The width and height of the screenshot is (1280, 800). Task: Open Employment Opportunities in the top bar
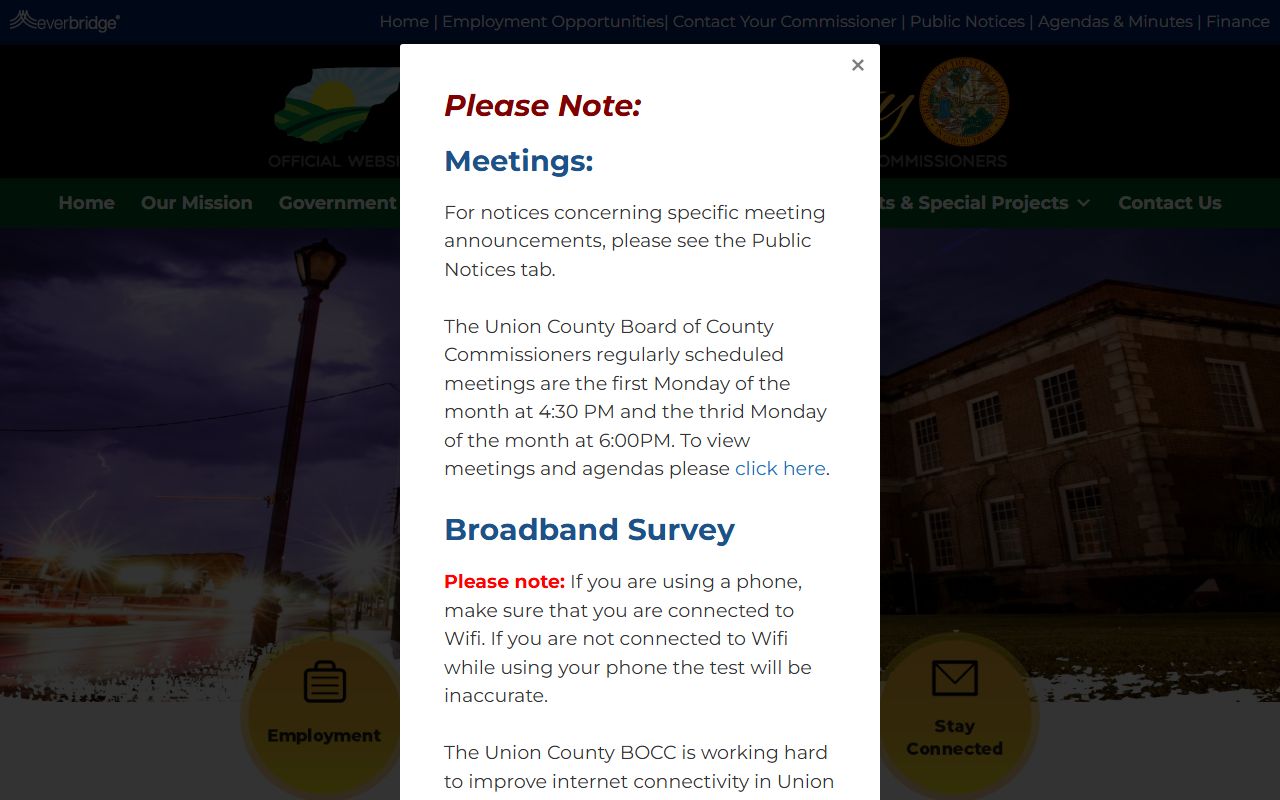pos(553,22)
